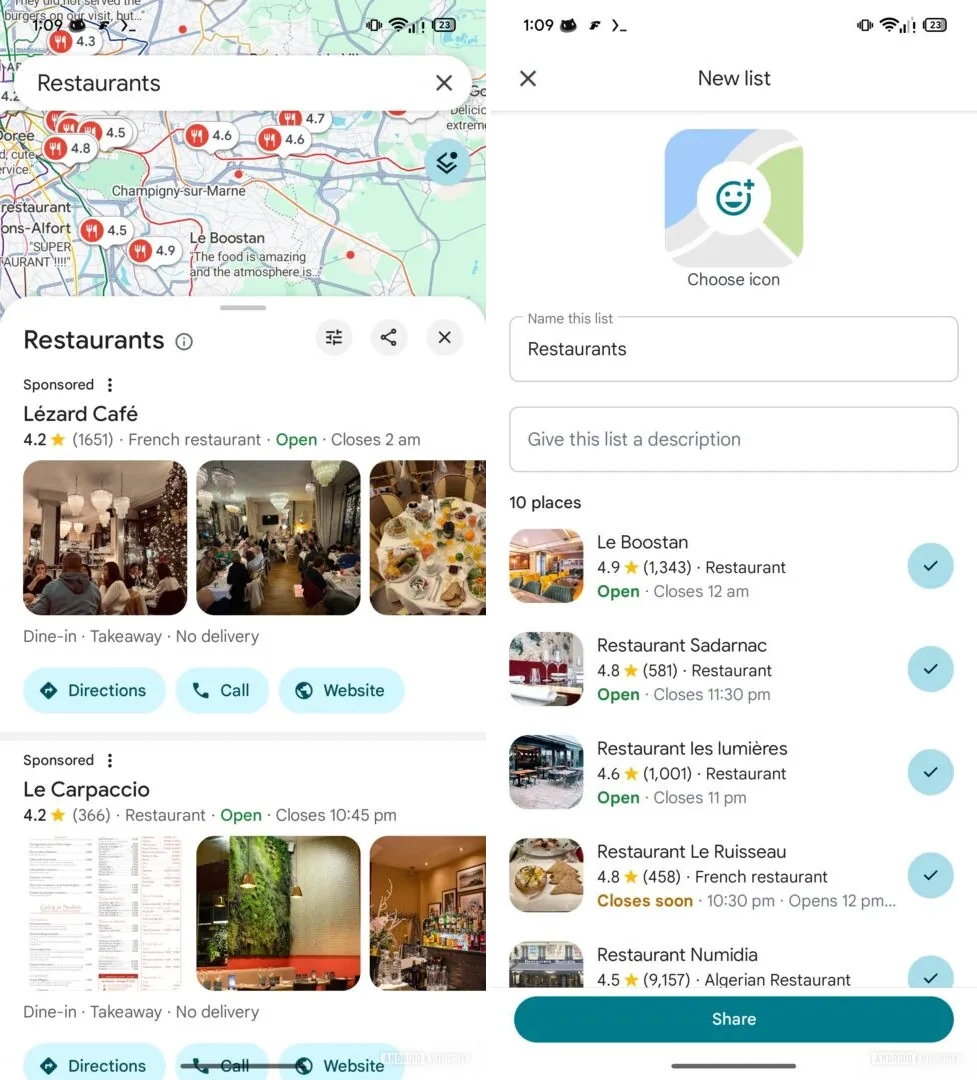Open the Le Carpaccio listing

87,789
